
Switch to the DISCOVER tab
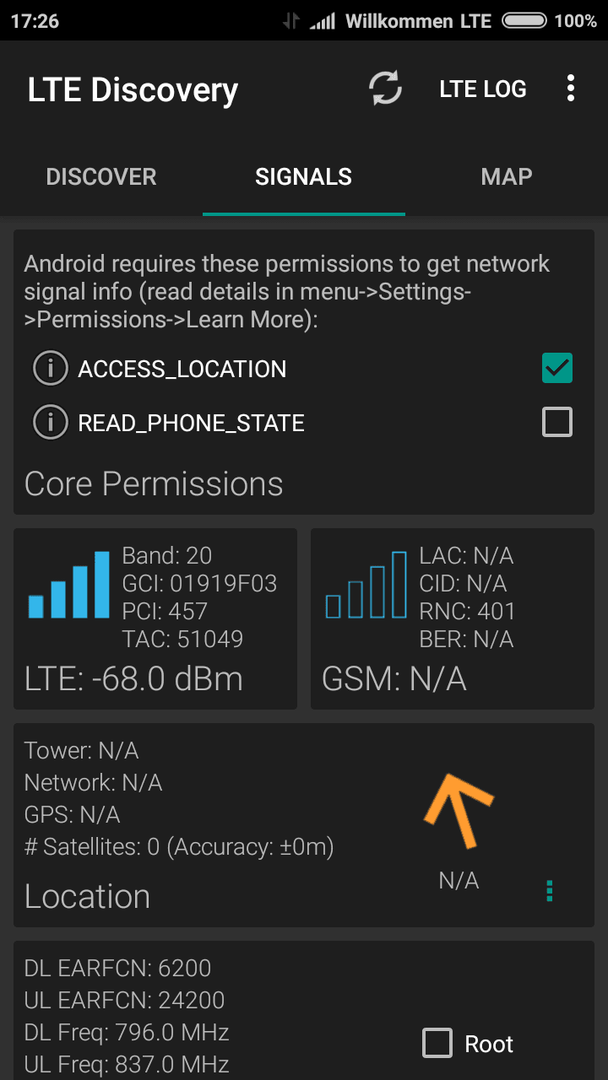point(101,177)
